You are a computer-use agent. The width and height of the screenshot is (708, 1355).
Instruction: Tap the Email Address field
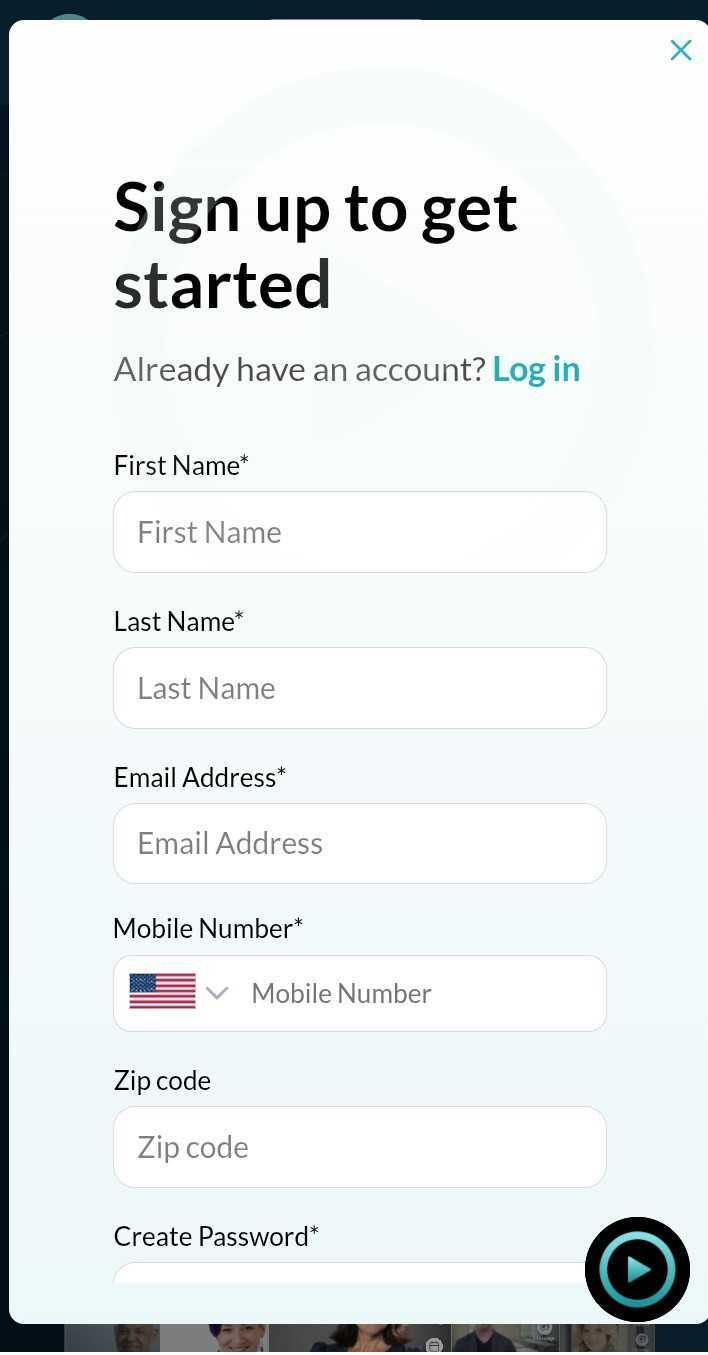pyautogui.click(x=360, y=843)
